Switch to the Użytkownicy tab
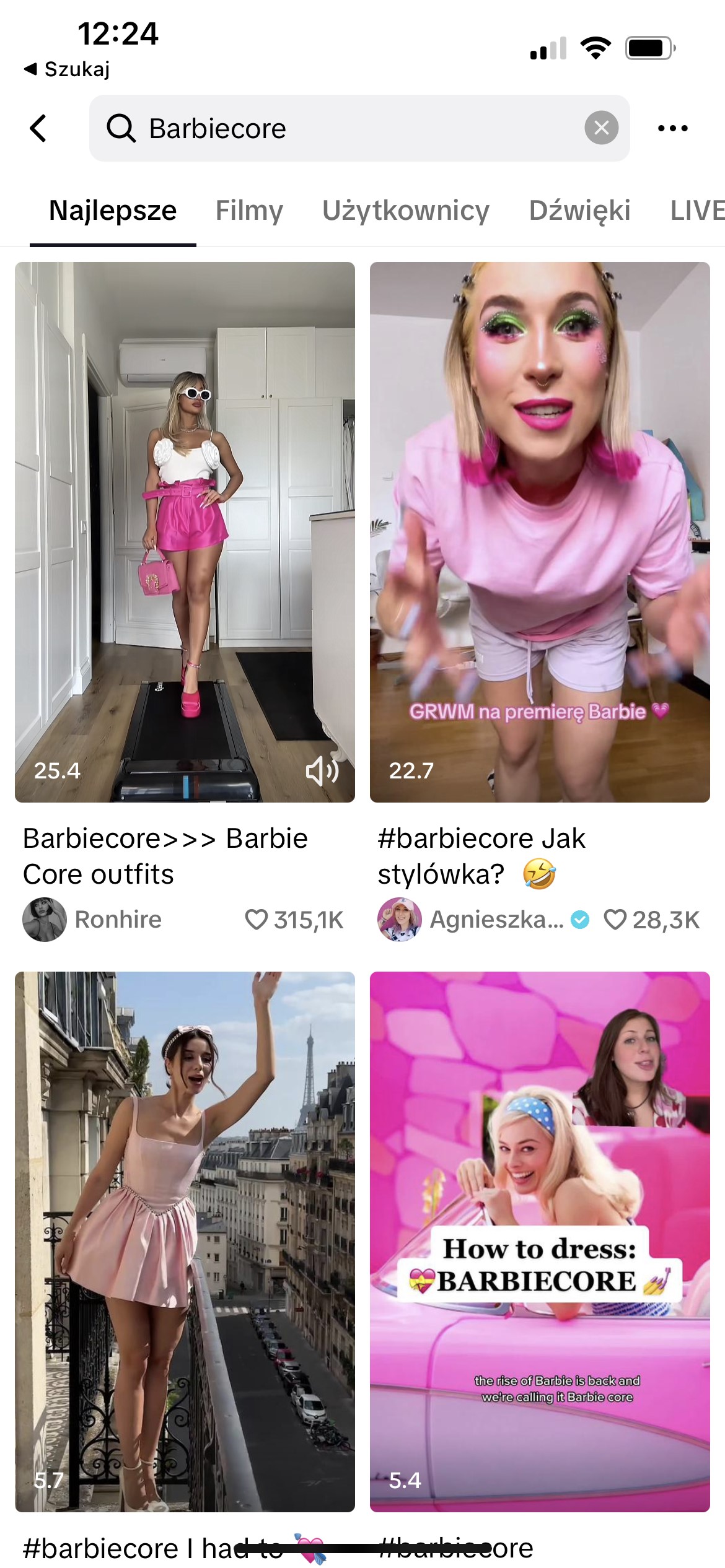 (x=406, y=211)
